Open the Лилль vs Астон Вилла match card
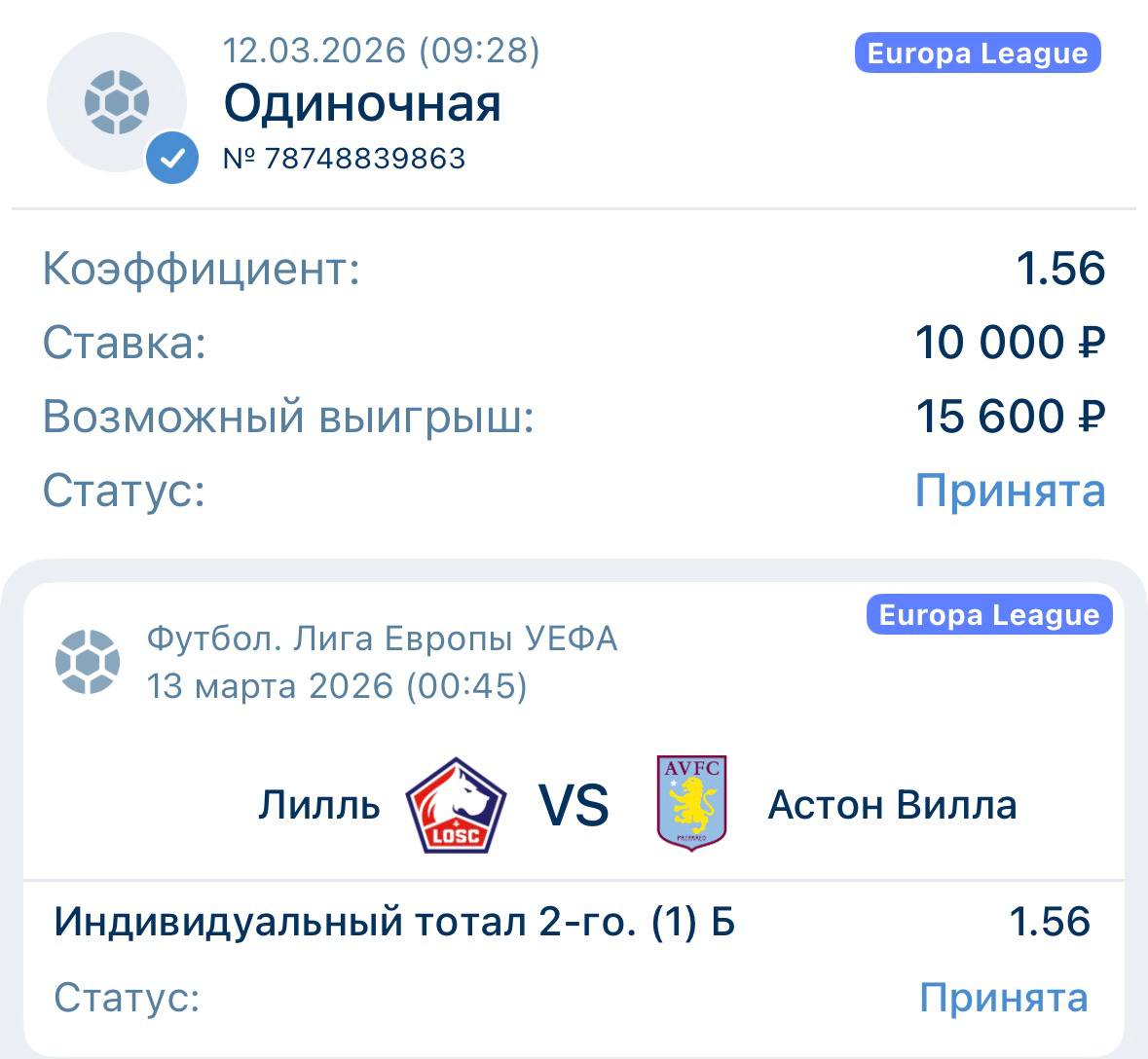This screenshot has height=1059, width=1148. click(x=574, y=805)
